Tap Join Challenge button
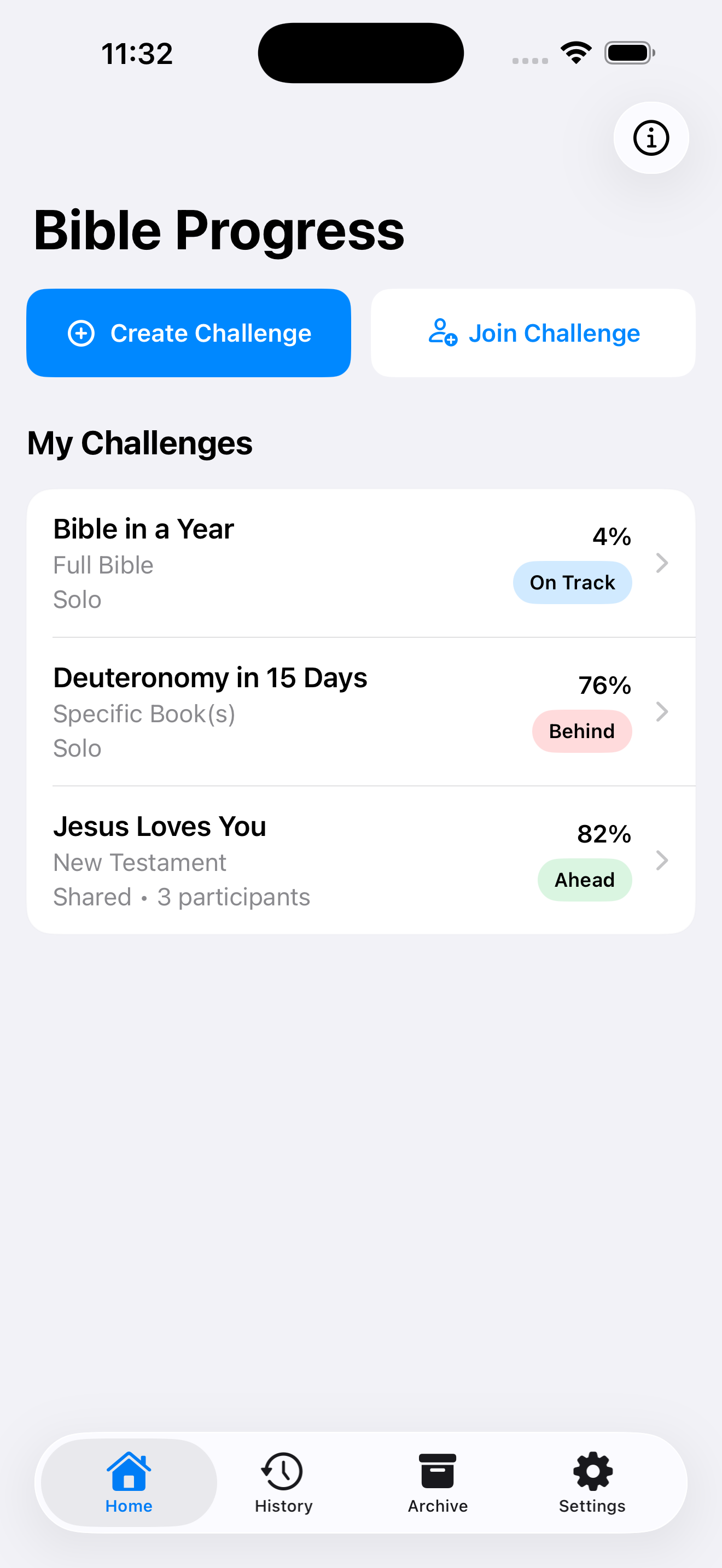 [x=533, y=333]
